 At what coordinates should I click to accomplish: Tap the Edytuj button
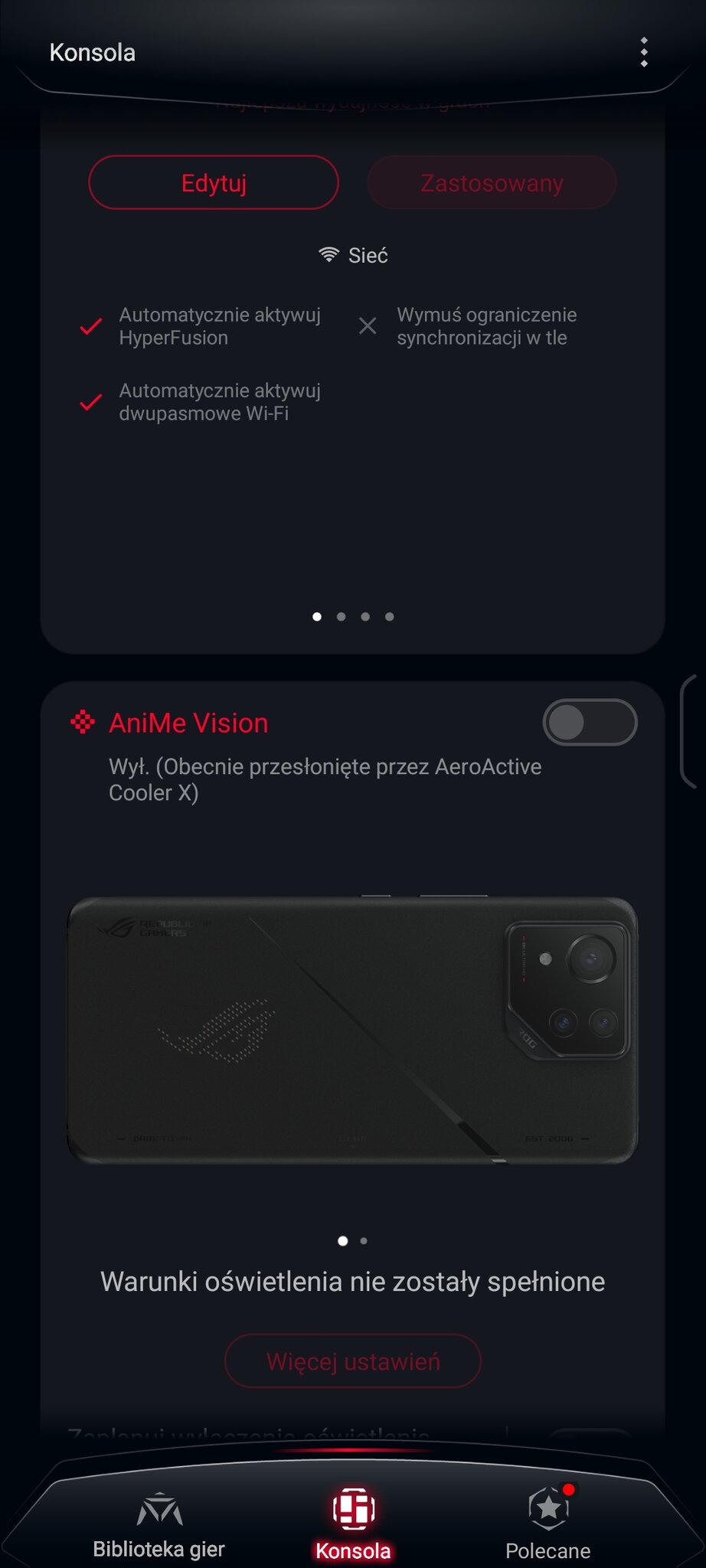214,183
